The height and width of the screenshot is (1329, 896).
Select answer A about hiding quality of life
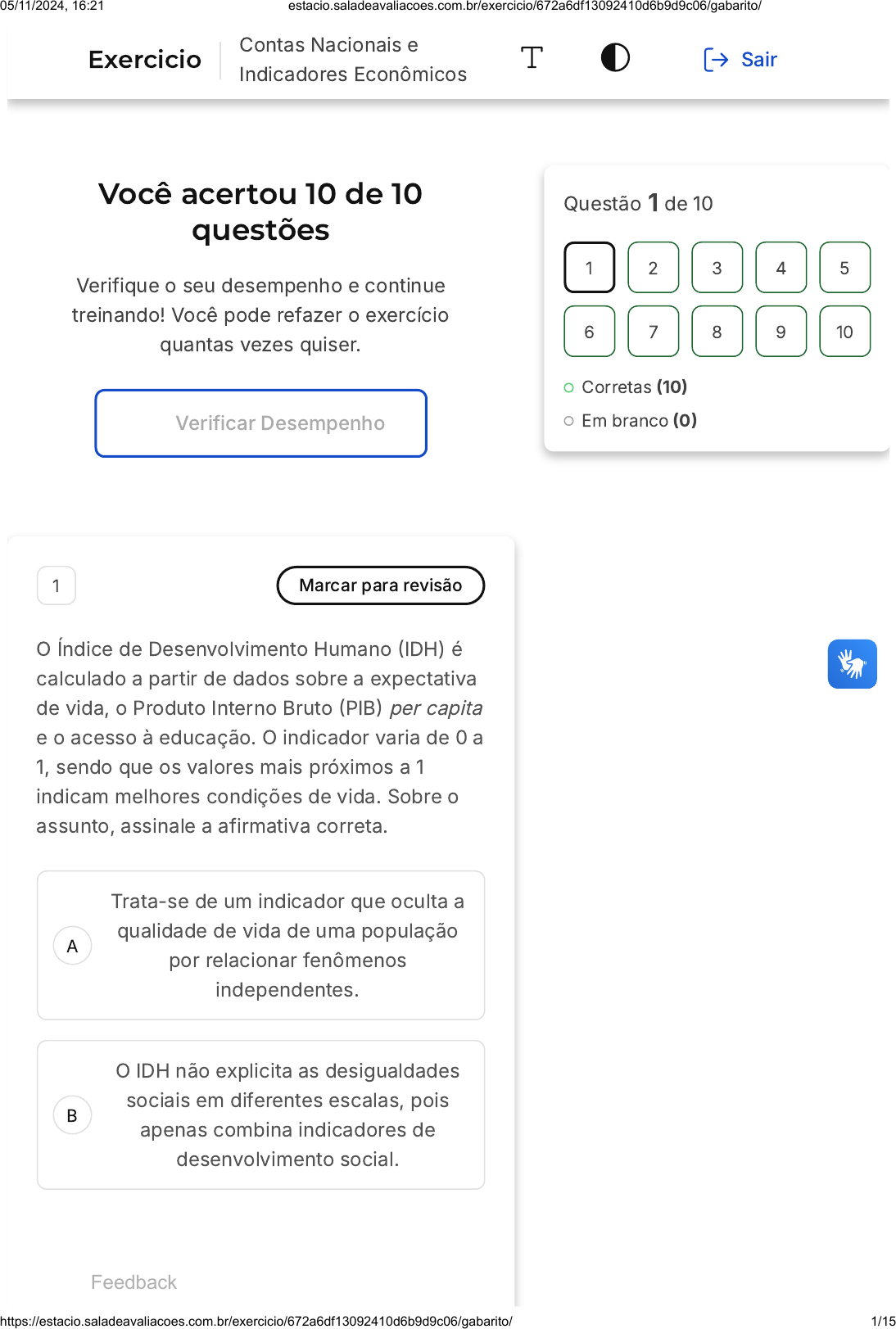click(x=261, y=946)
